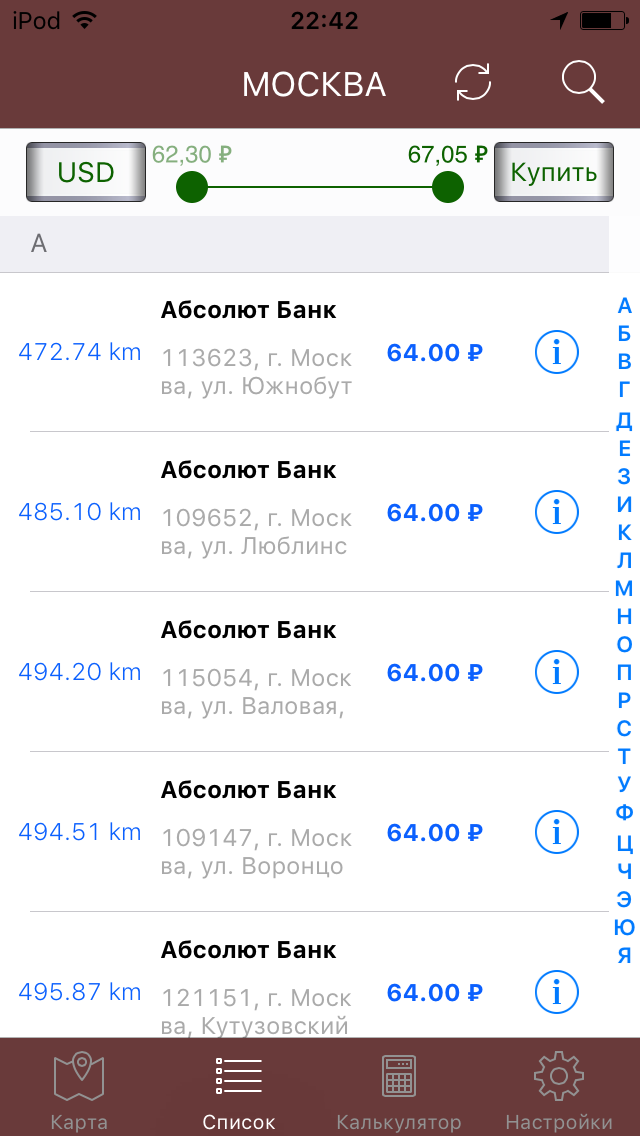
Task: Refresh the exchange rates
Action: [x=473, y=82]
